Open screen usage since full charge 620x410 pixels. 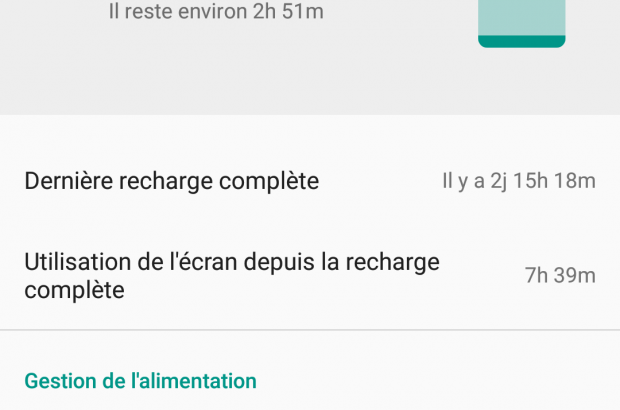coord(232,276)
